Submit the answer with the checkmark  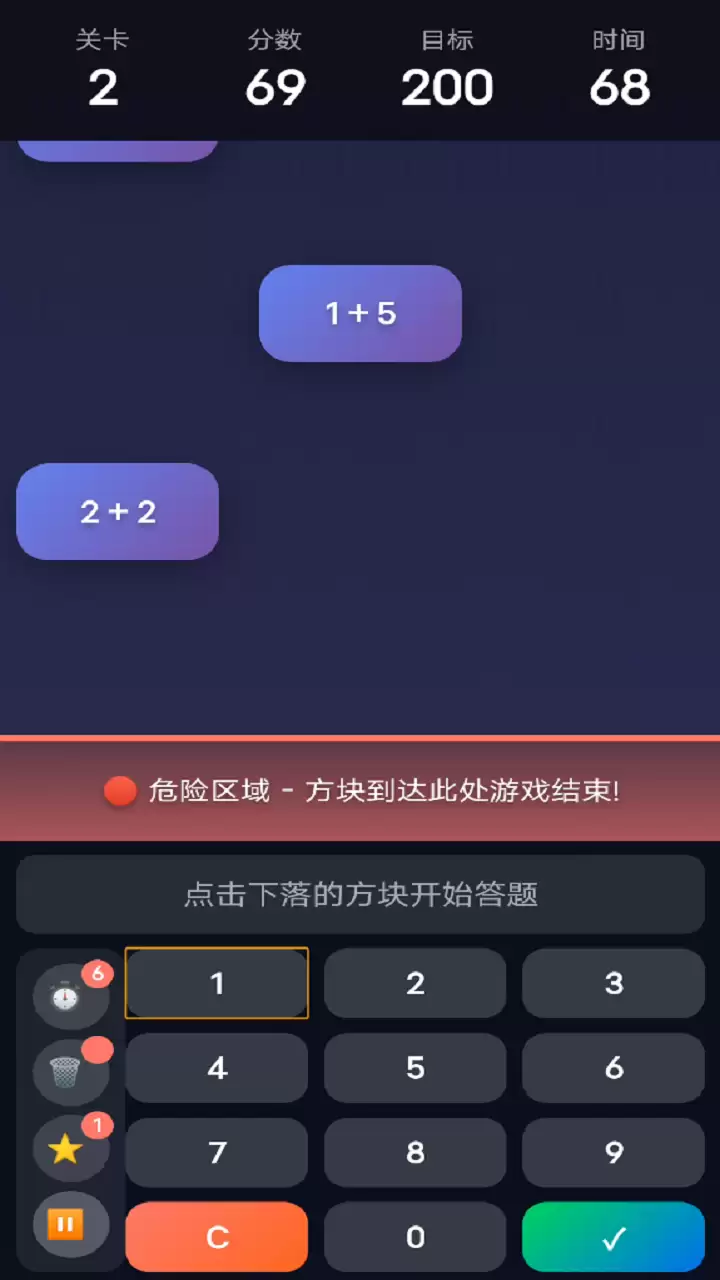[613, 1237]
